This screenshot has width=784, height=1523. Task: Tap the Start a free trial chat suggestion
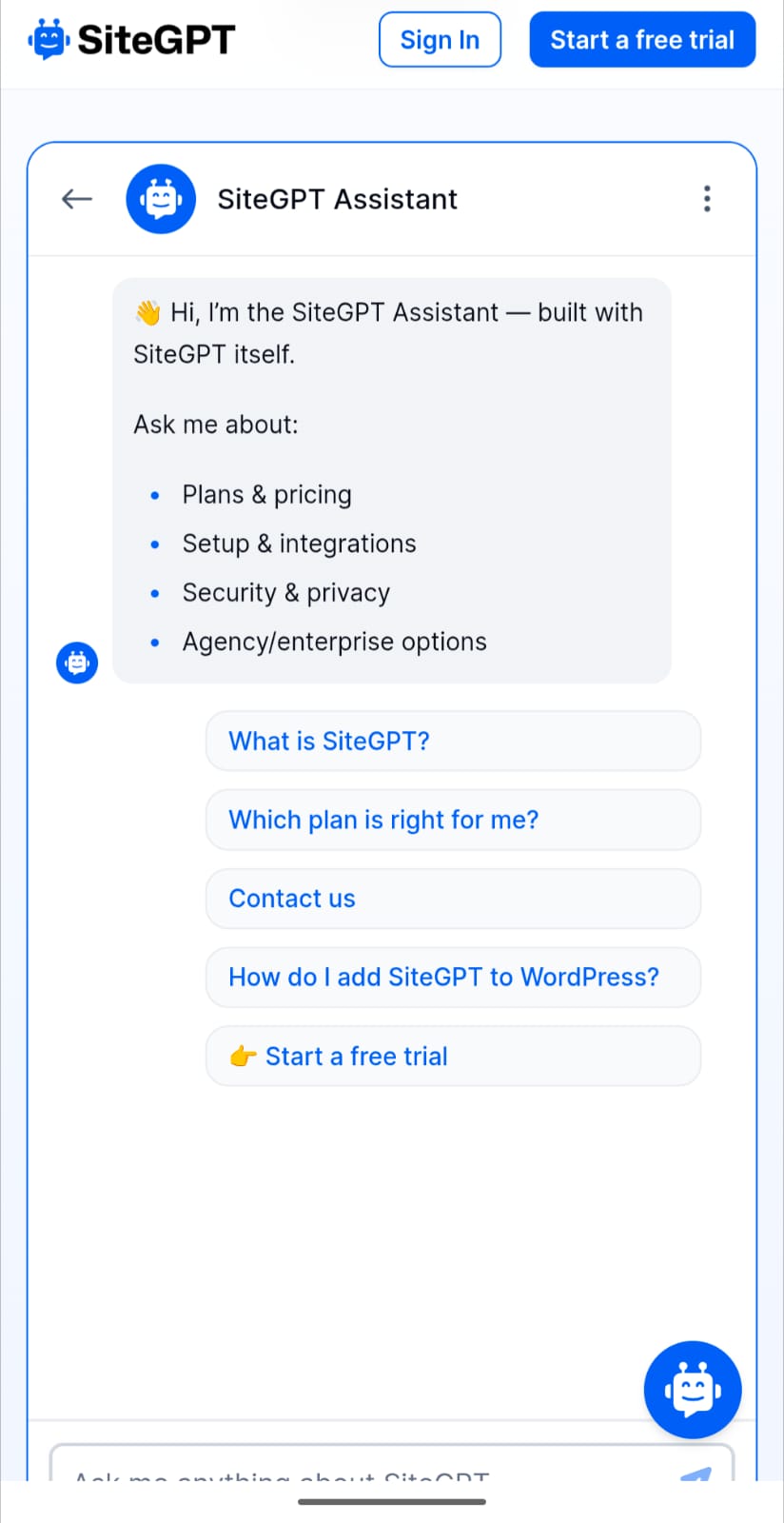pos(453,1057)
